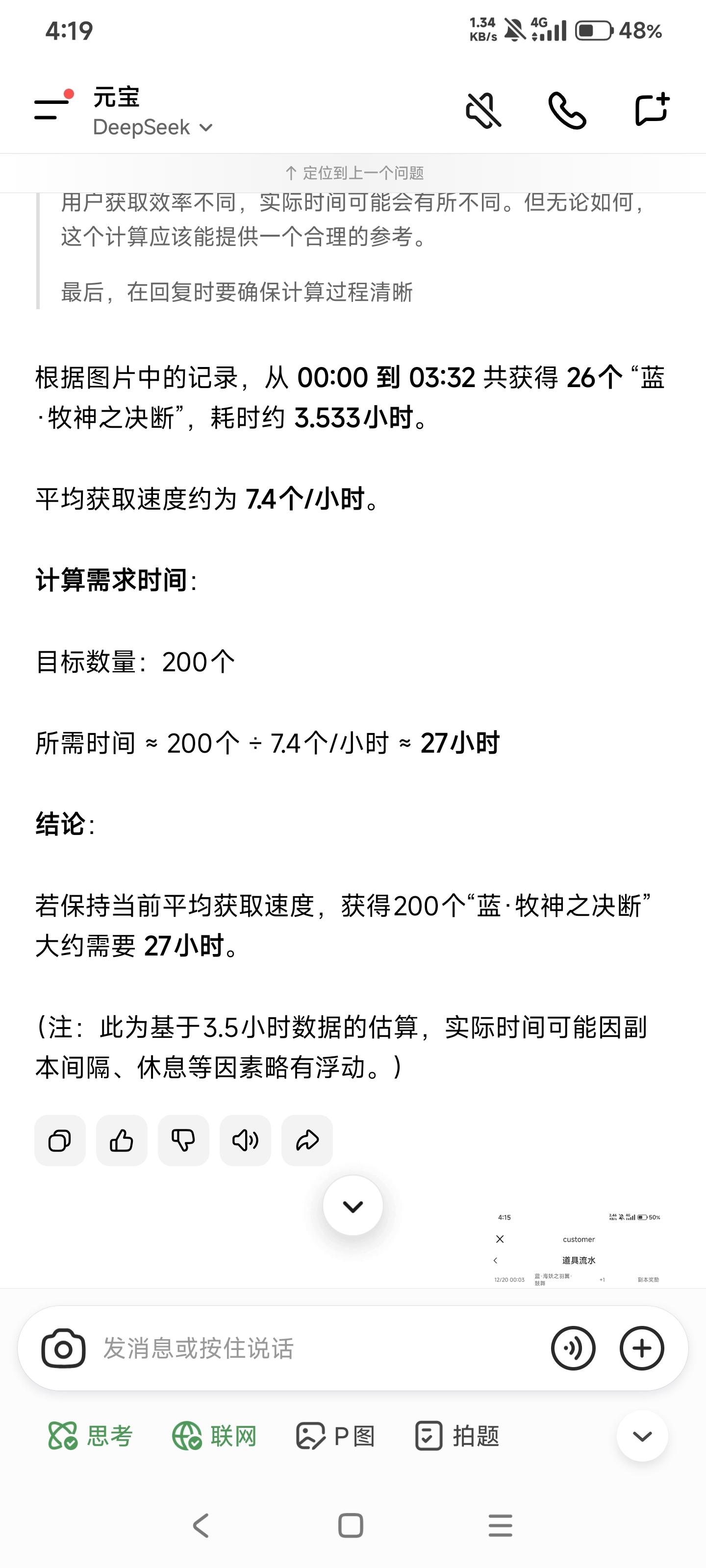Switch to voice input mode
This screenshot has width=706, height=1568.
click(573, 1349)
